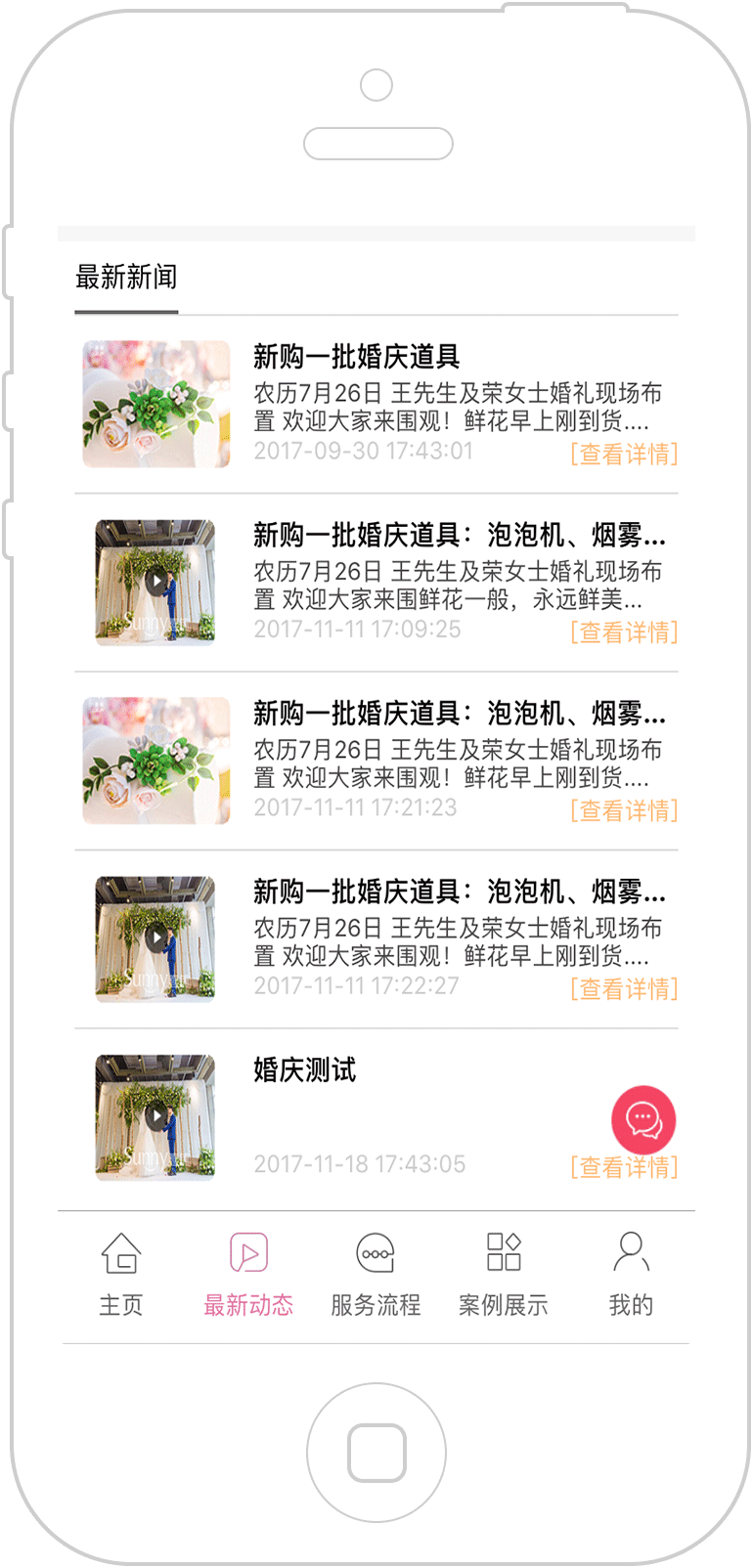Tap 查看详情 for the 2017-11-11 17:22:27 news

(x=624, y=989)
